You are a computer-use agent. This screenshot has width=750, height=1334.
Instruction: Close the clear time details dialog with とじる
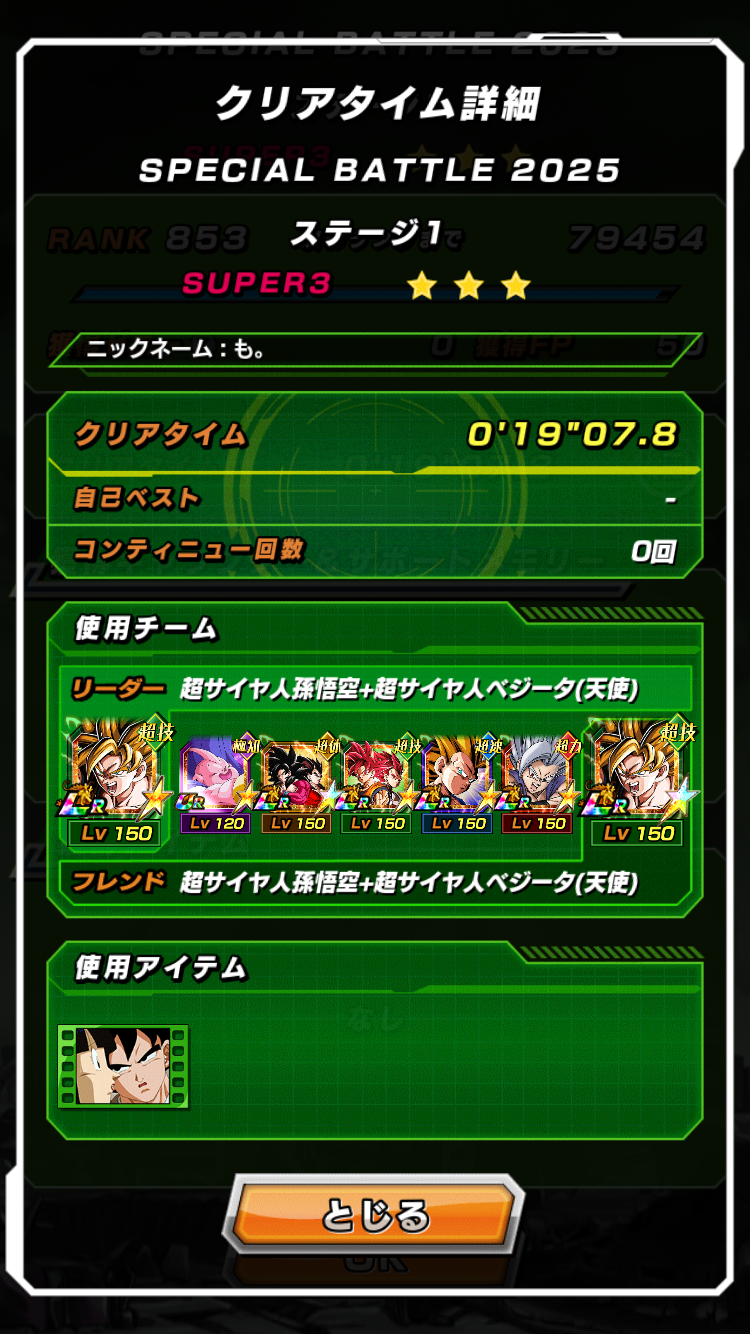(378, 1215)
